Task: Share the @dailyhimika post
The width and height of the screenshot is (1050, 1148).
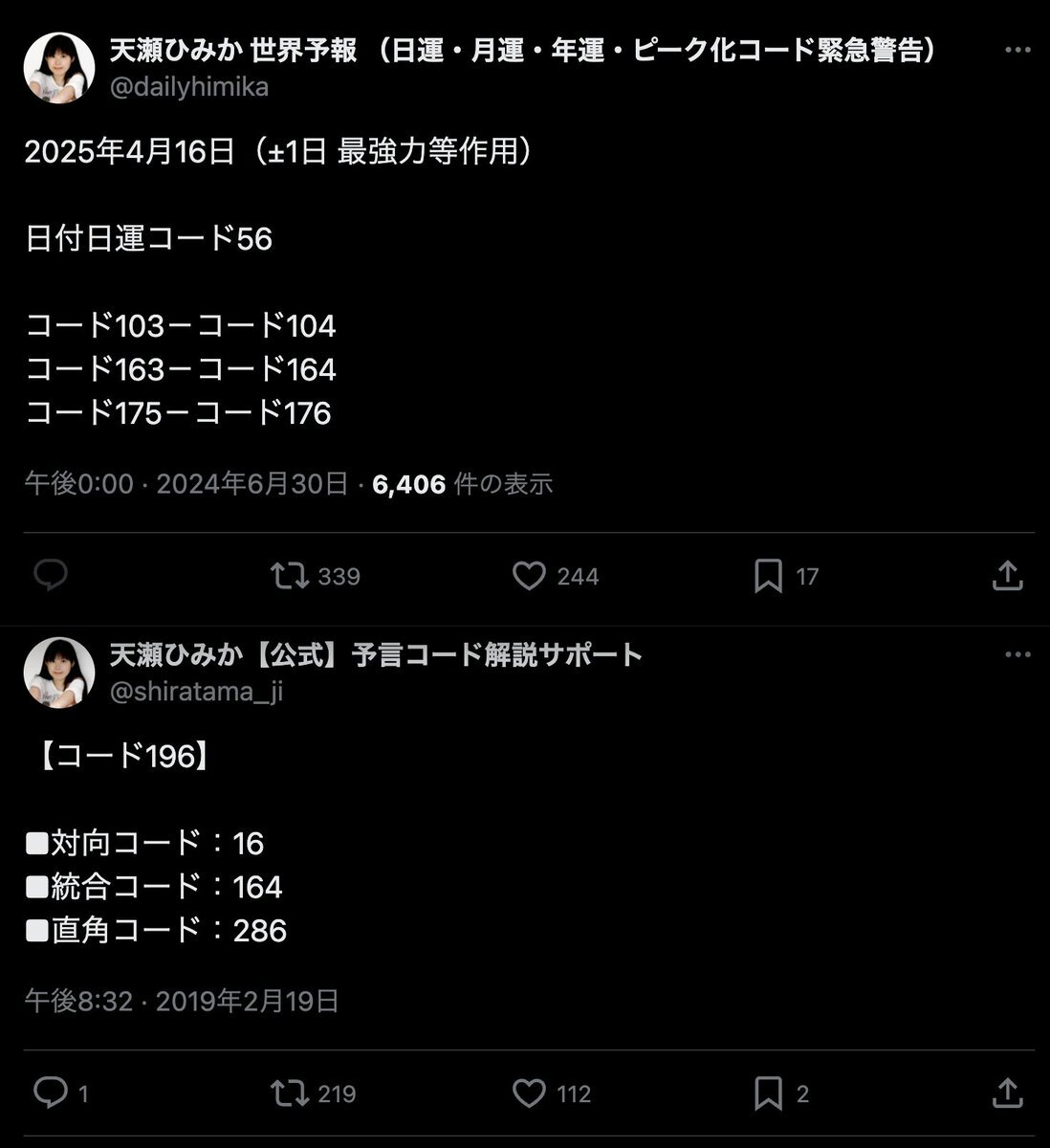Action: pos(1007,576)
